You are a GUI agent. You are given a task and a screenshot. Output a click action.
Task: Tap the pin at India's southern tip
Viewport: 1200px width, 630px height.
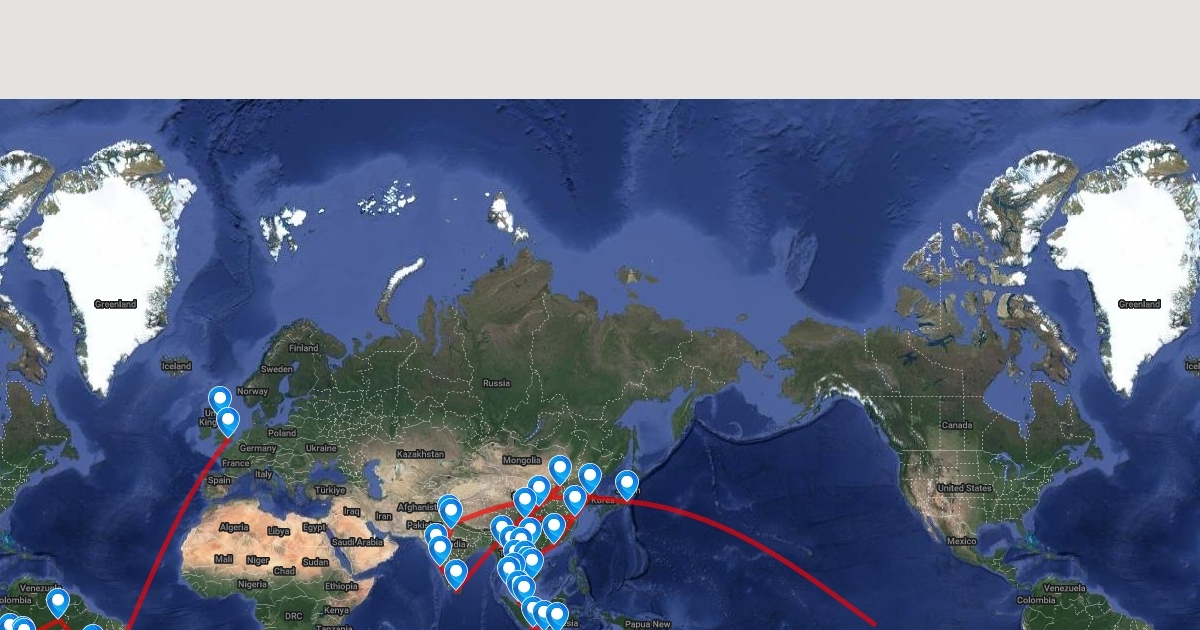[x=456, y=573]
